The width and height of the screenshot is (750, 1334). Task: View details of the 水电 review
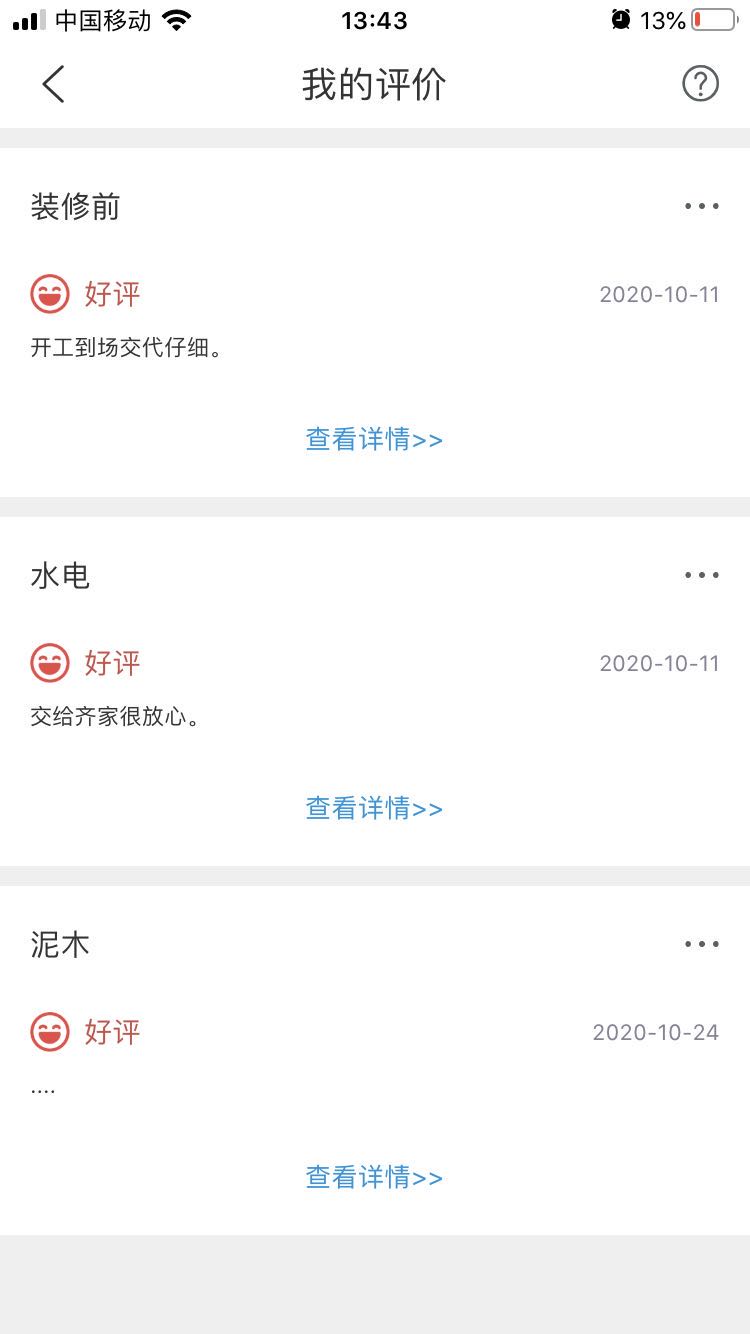[374, 808]
